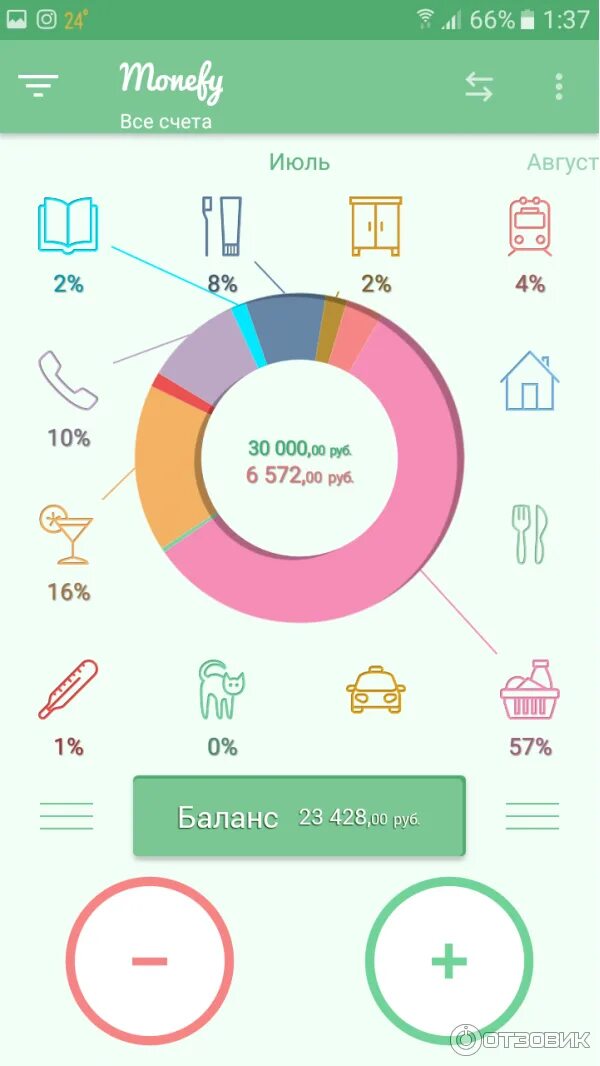Select the toiletries category icon
Image resolution: width=600 pixels, height=1066 pixels.
(x=222, y=226)
